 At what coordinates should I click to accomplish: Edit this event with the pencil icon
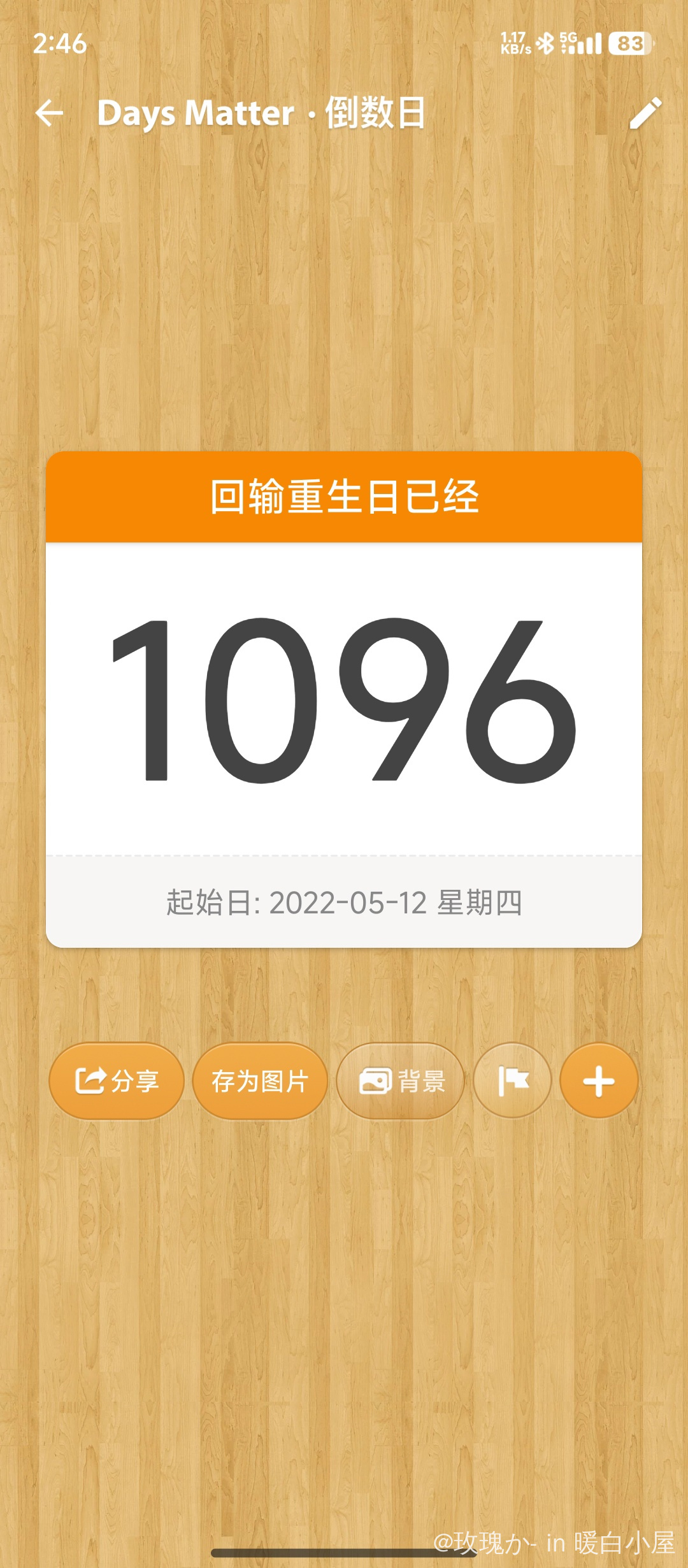(646, 113)
